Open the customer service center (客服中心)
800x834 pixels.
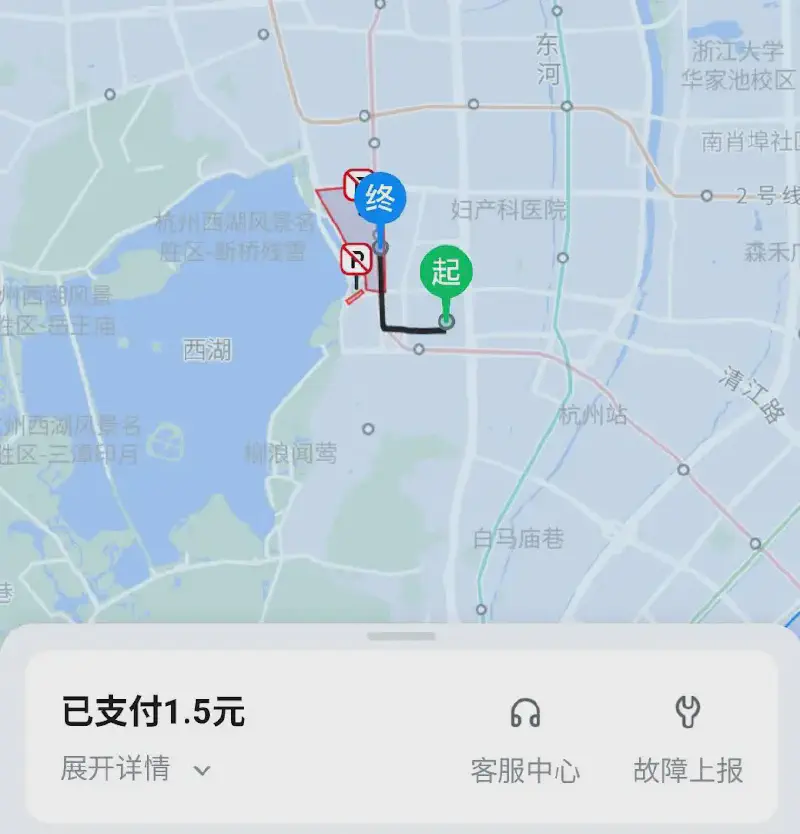pyautogui.click(x=525, y=740)
